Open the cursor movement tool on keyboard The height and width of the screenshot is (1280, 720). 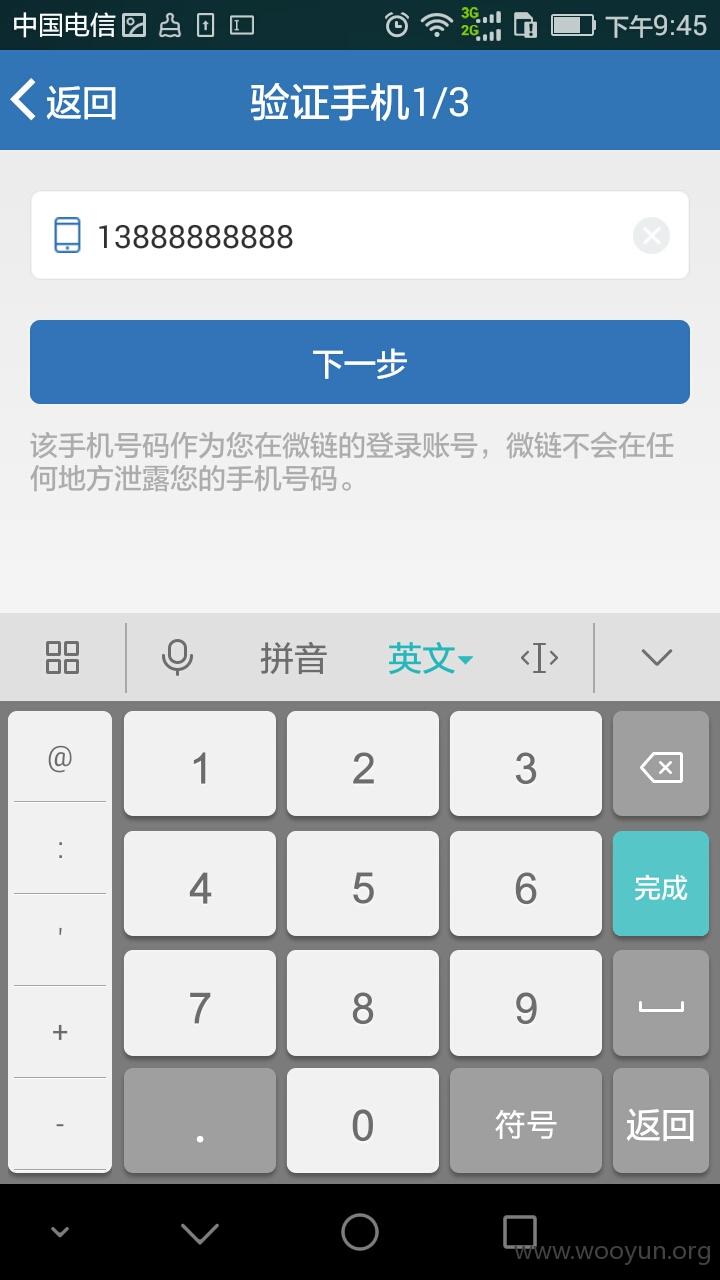539,658
